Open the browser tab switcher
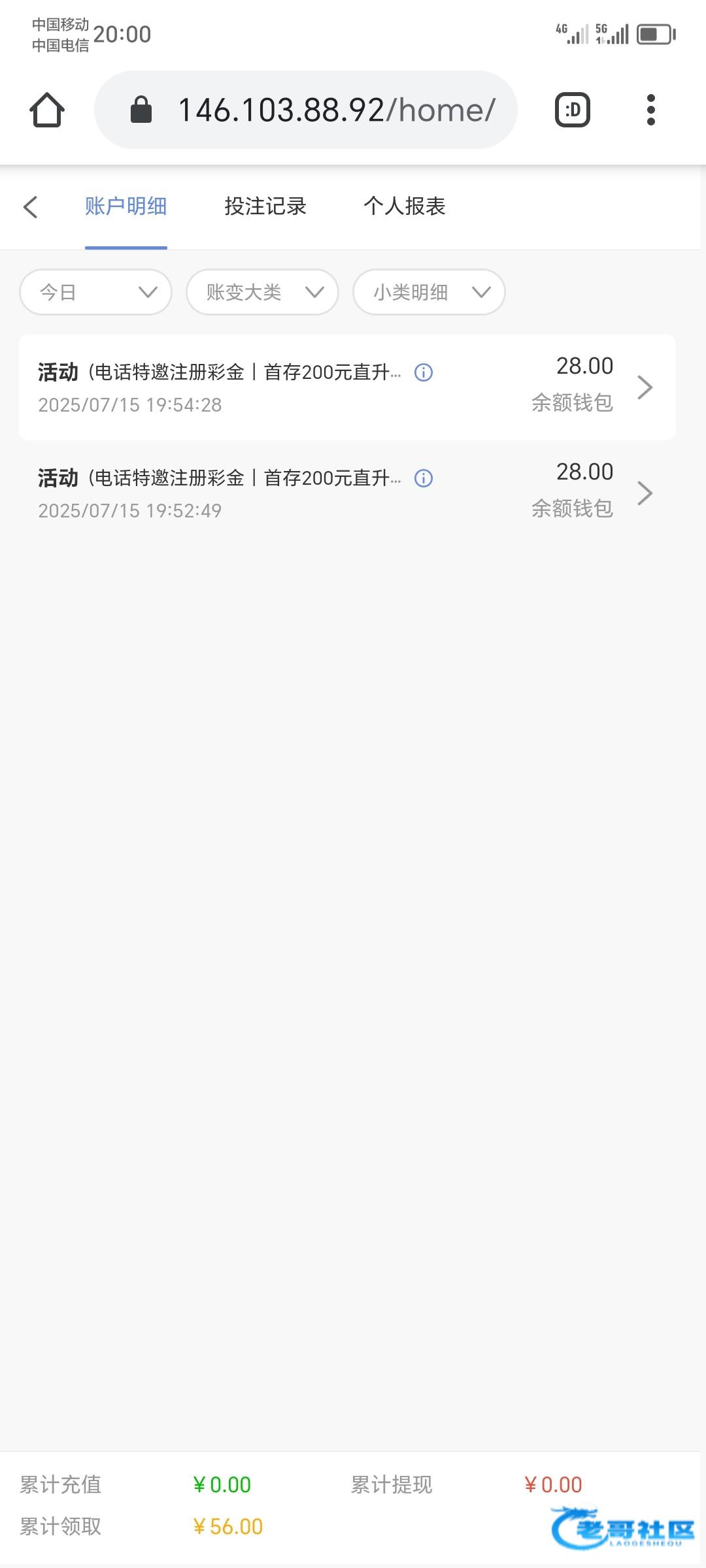706x1568 pixels. click(573, 110)
